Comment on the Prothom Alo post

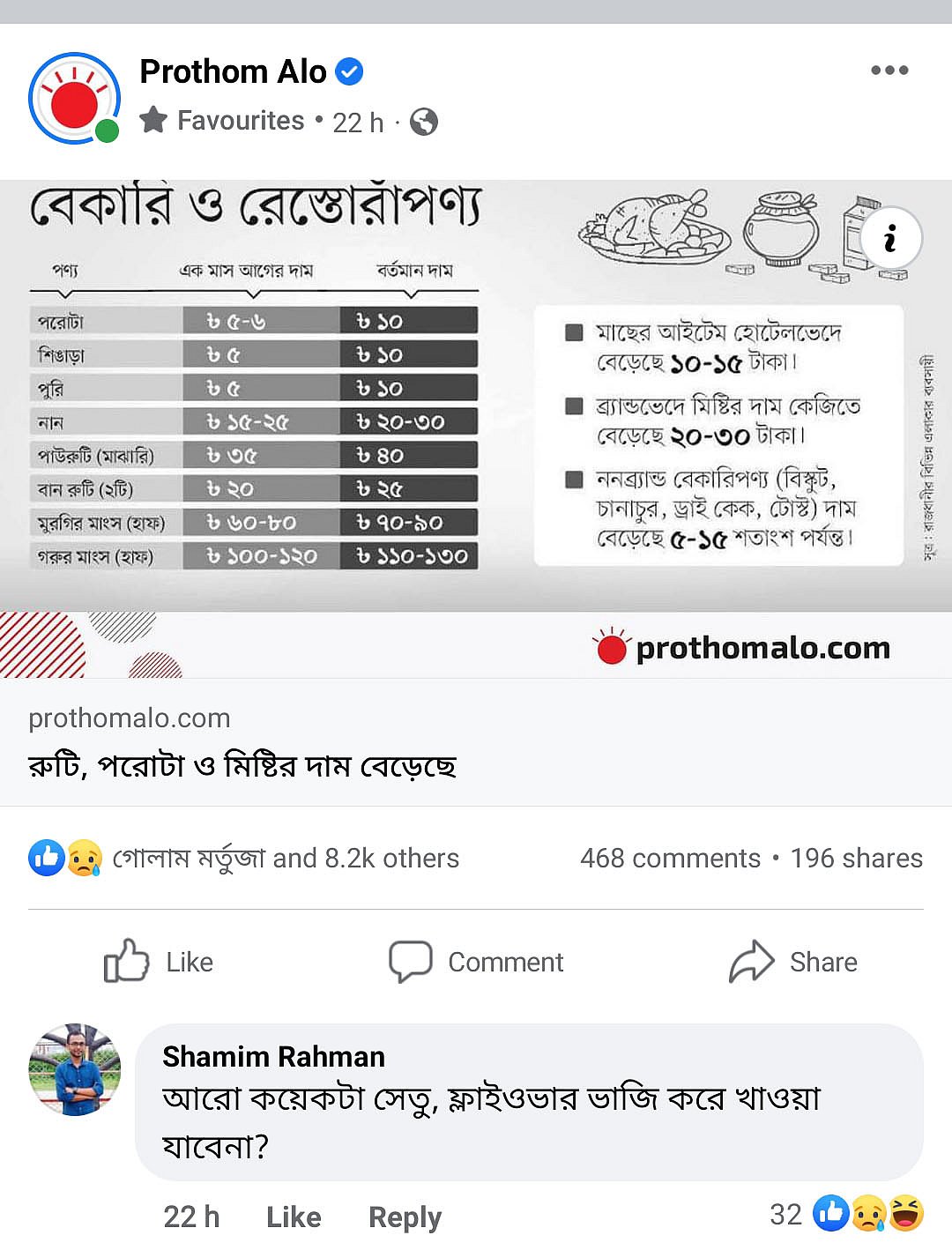point(476,961)
